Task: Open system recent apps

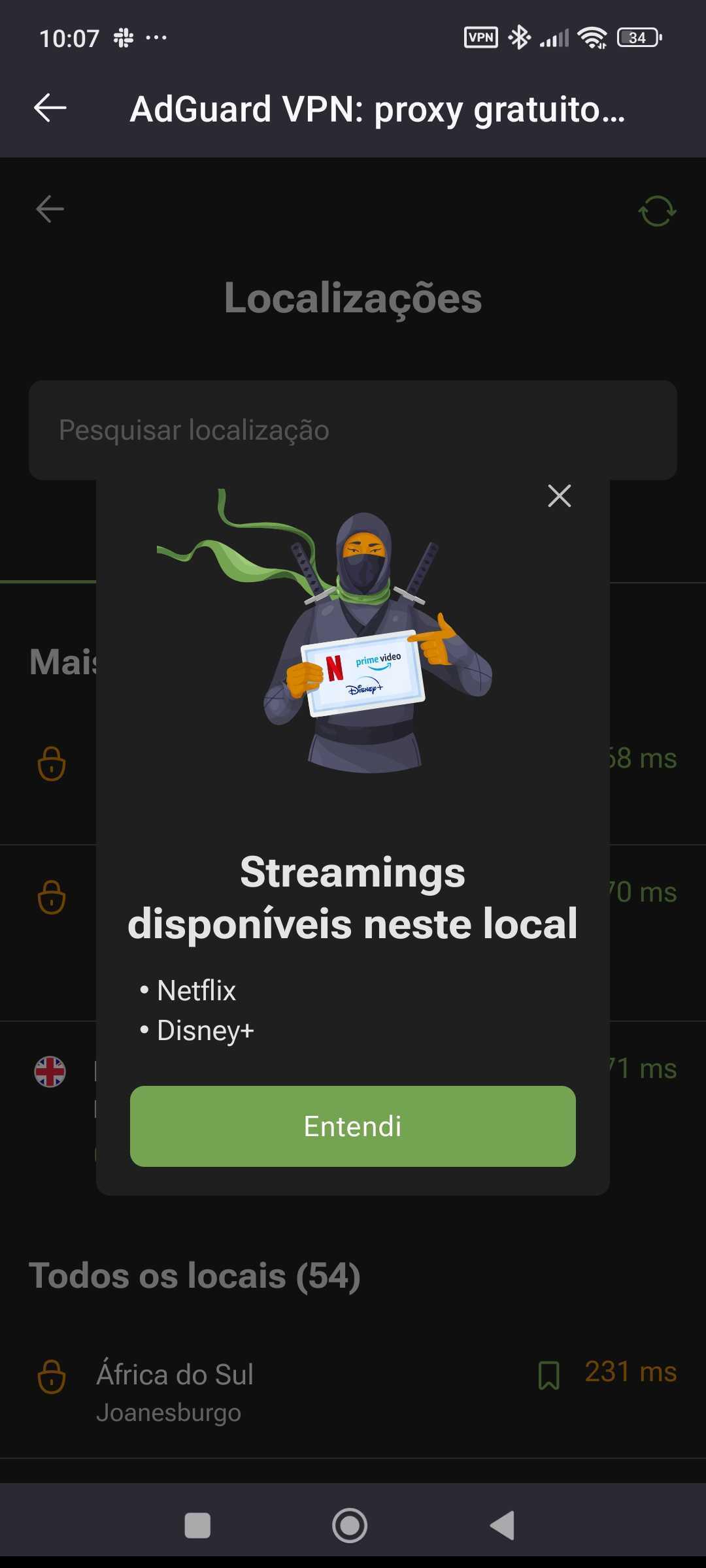Action: coord(197,1526)
